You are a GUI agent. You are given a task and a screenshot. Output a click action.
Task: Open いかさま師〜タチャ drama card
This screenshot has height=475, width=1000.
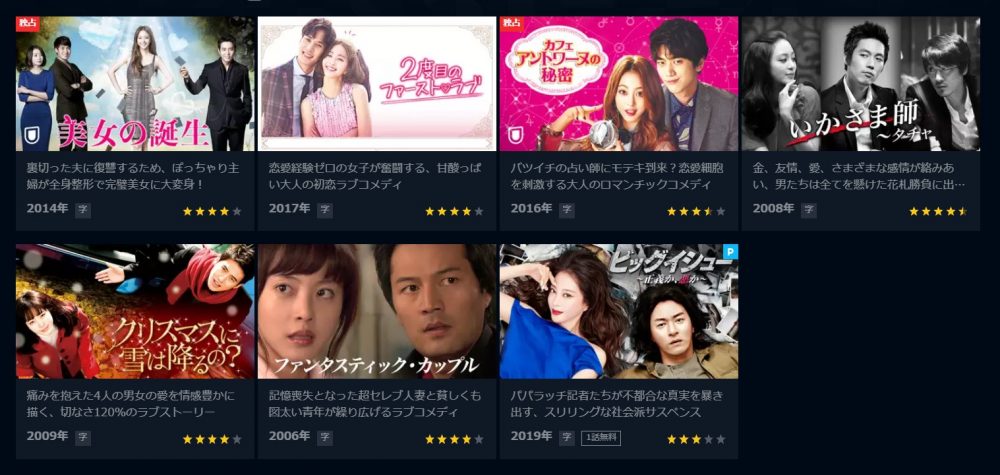click(860, 85)
